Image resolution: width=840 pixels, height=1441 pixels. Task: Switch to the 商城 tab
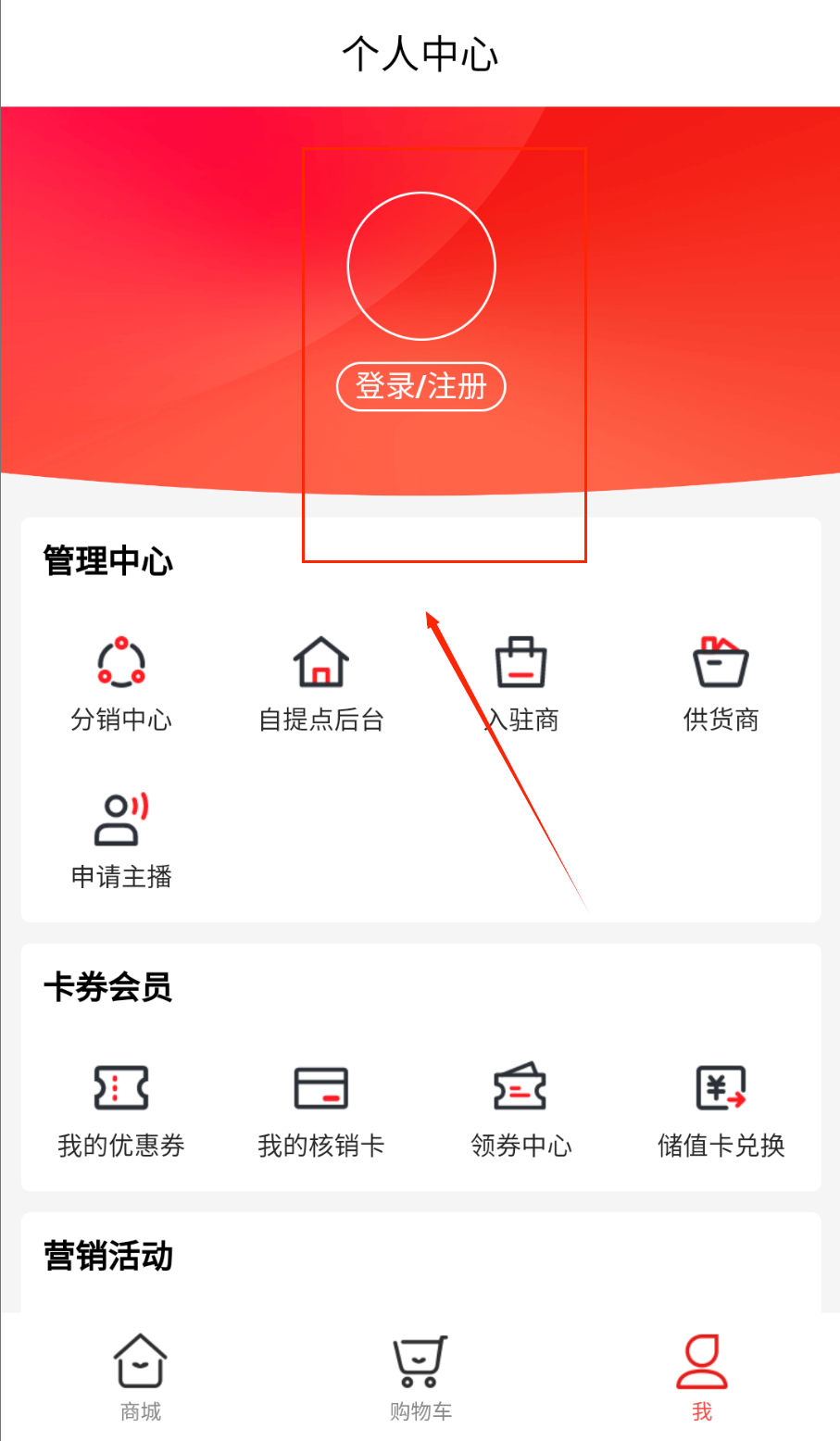141,1376
